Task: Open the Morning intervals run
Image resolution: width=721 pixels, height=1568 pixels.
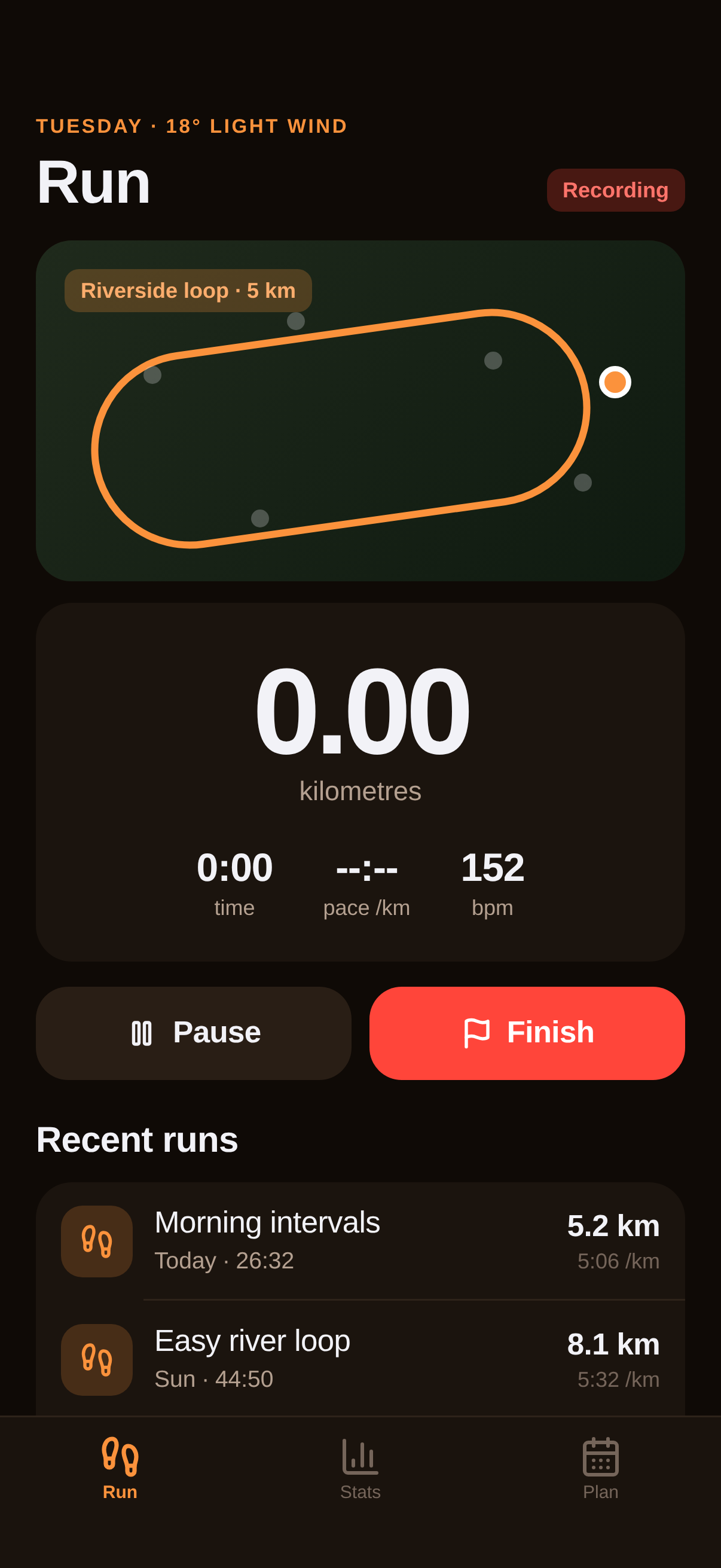Action: click(360, 1241)
